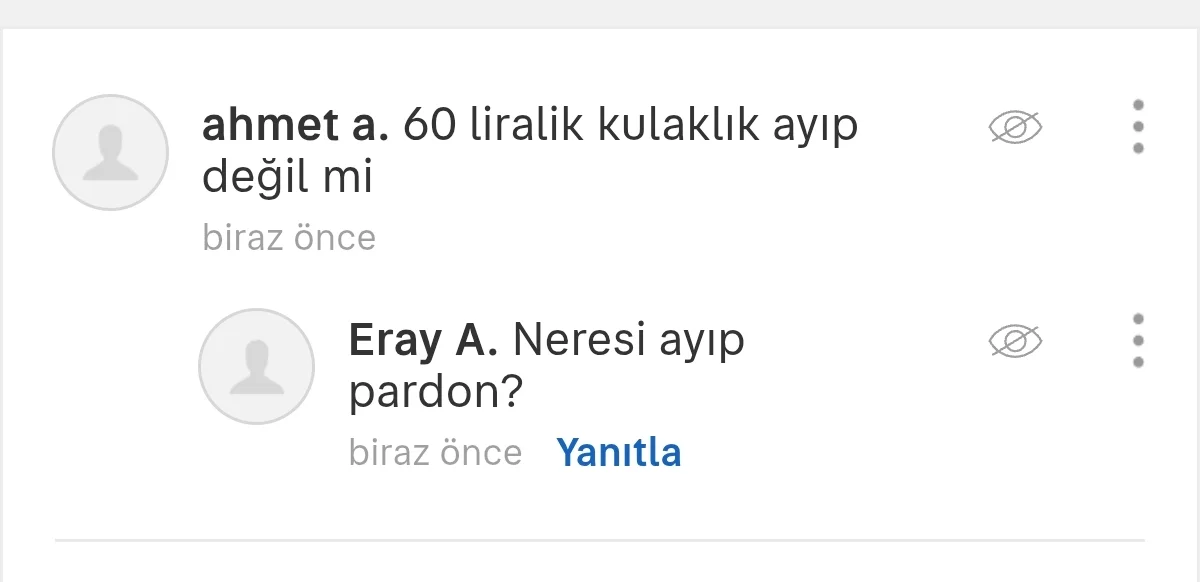
Task: Open the three-dot menu on Eray A.'s reply
Action: point(1138,341)
